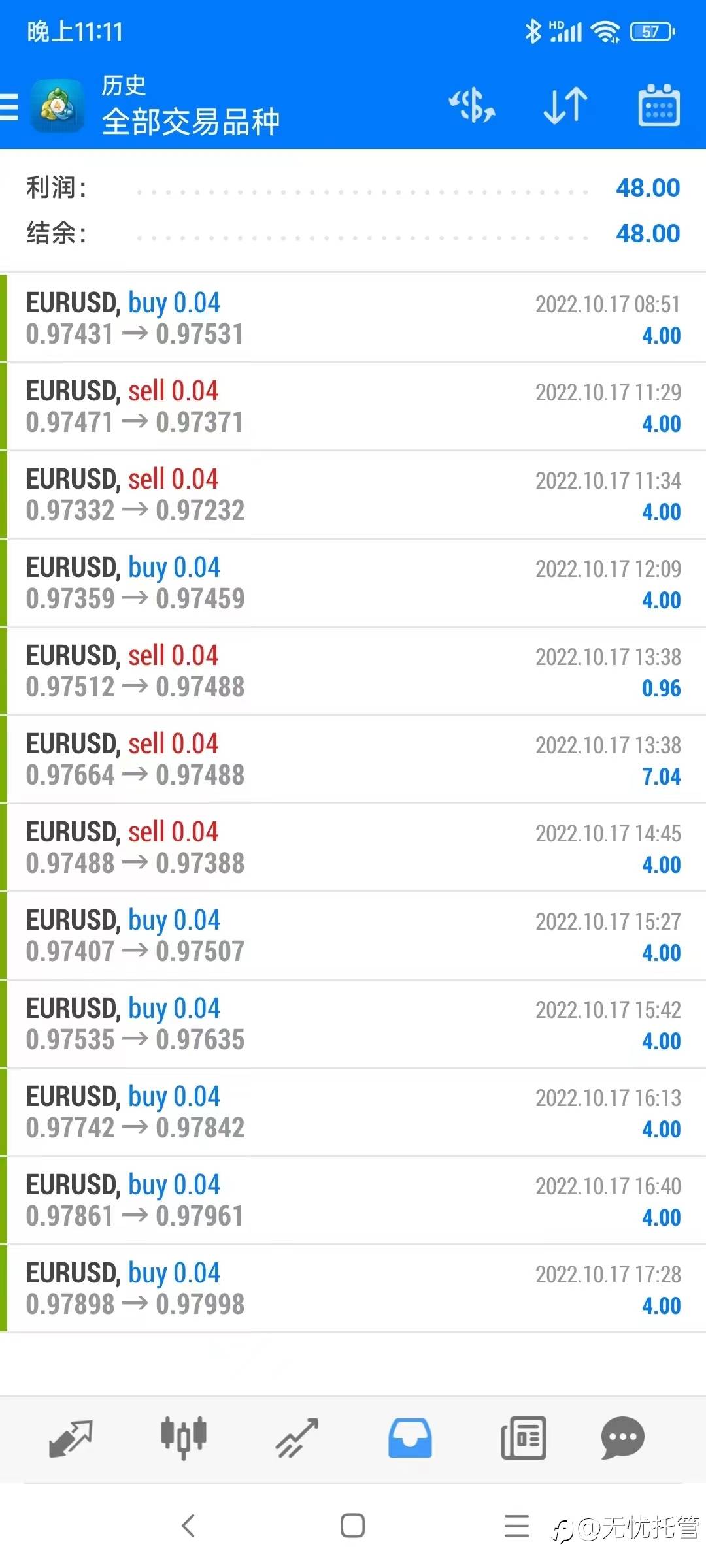Open EURUSD buy trade from 15:27

353,936
